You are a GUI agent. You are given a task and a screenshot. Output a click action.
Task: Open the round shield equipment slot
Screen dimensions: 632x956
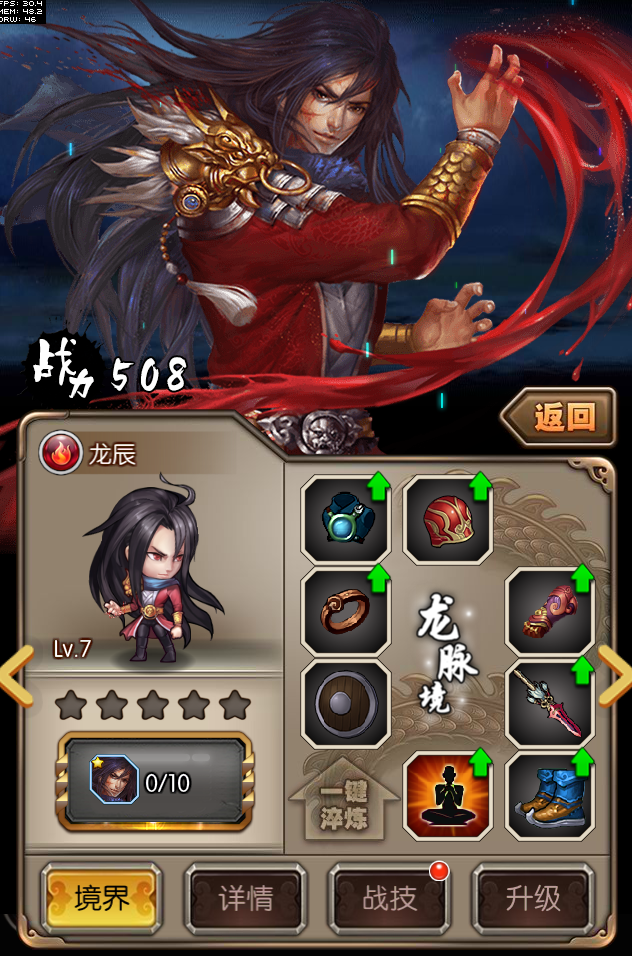[346, 703]
